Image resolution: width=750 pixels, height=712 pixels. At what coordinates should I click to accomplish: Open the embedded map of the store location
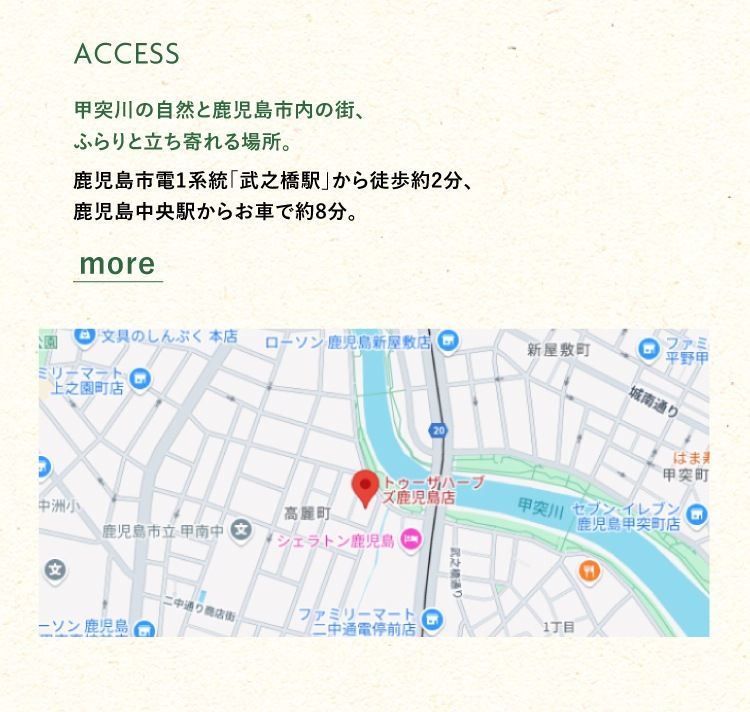tap(373, 482)
